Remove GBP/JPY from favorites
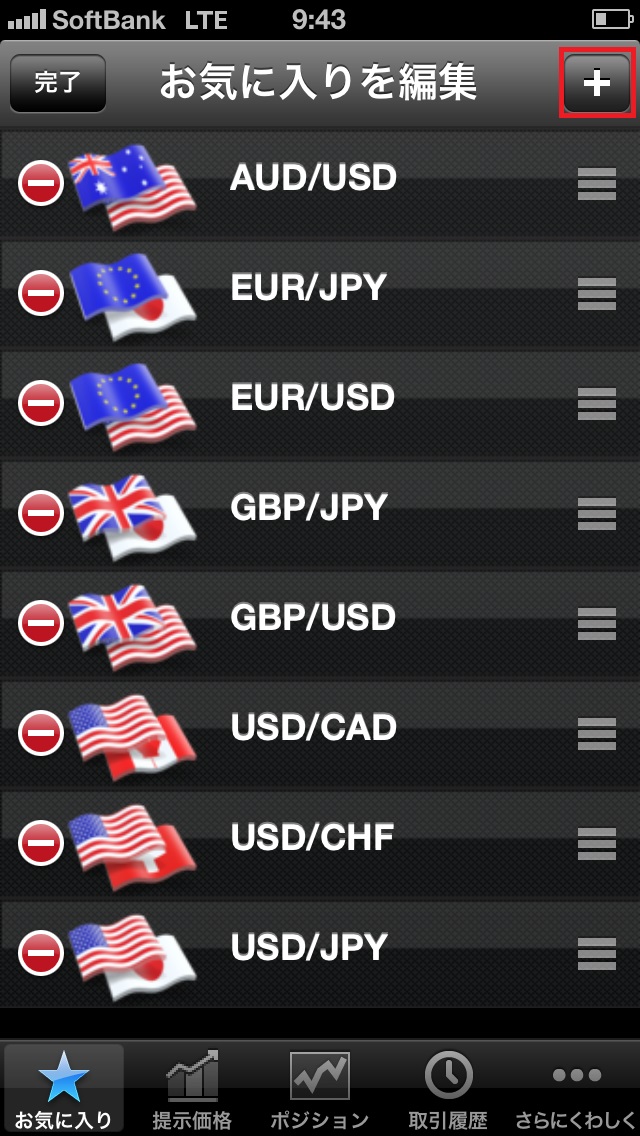The image size is (640, 1136). [41, 513]
